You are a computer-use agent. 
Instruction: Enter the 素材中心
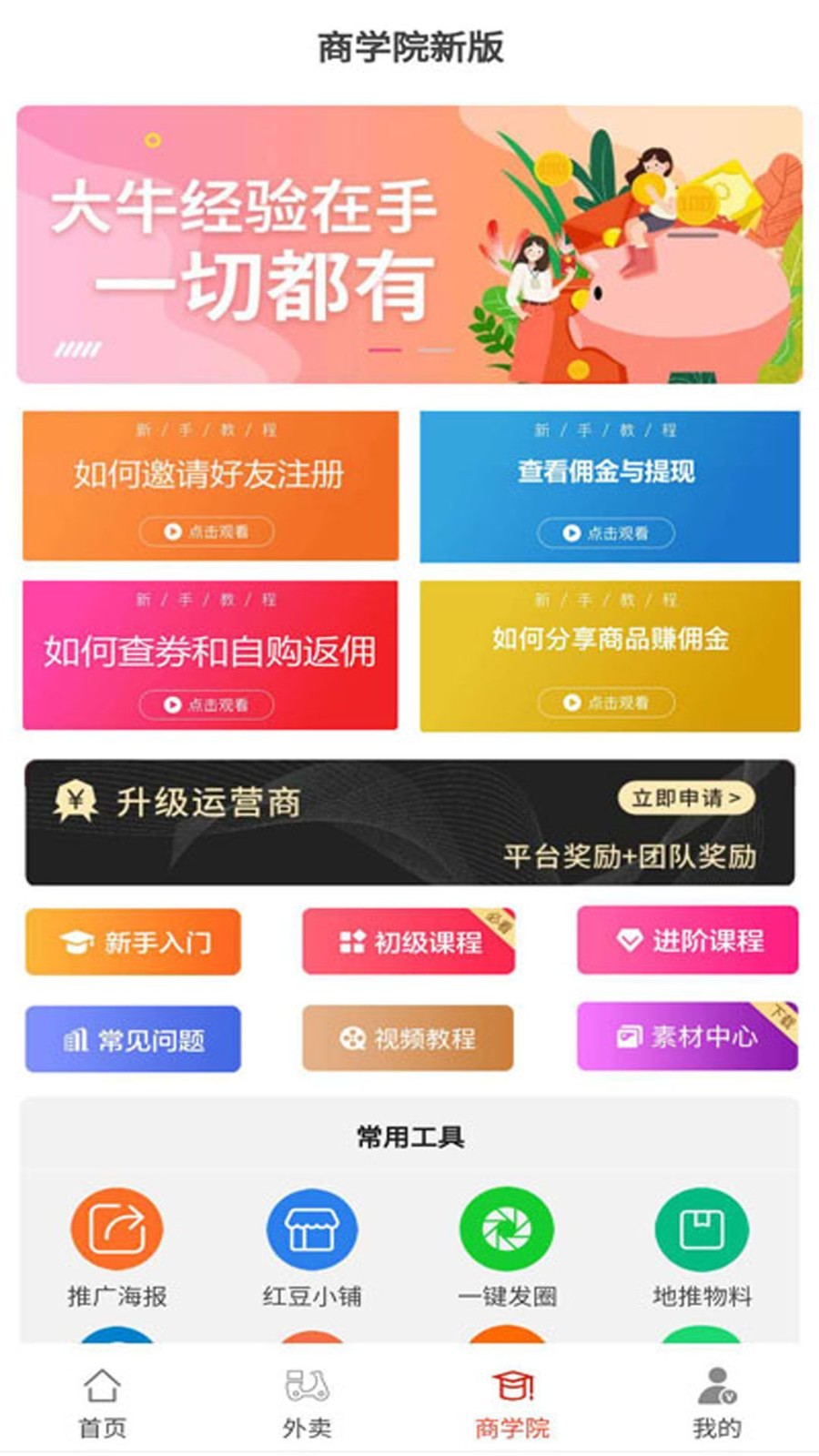(x=687, y=1036)
